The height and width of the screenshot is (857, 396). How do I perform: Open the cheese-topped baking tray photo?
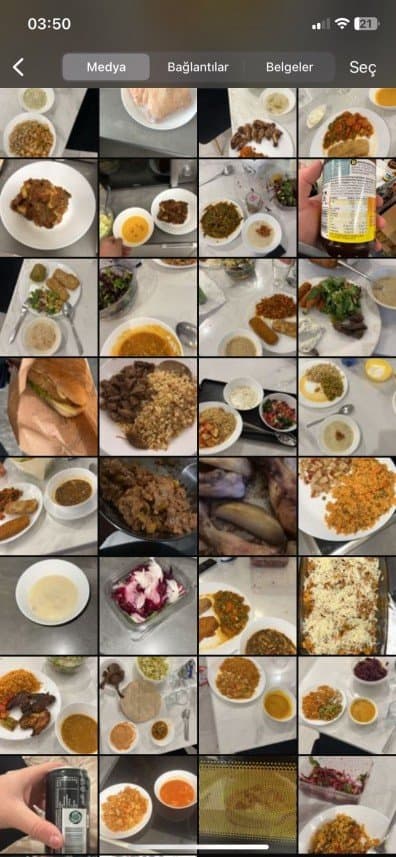click(347, 606)
